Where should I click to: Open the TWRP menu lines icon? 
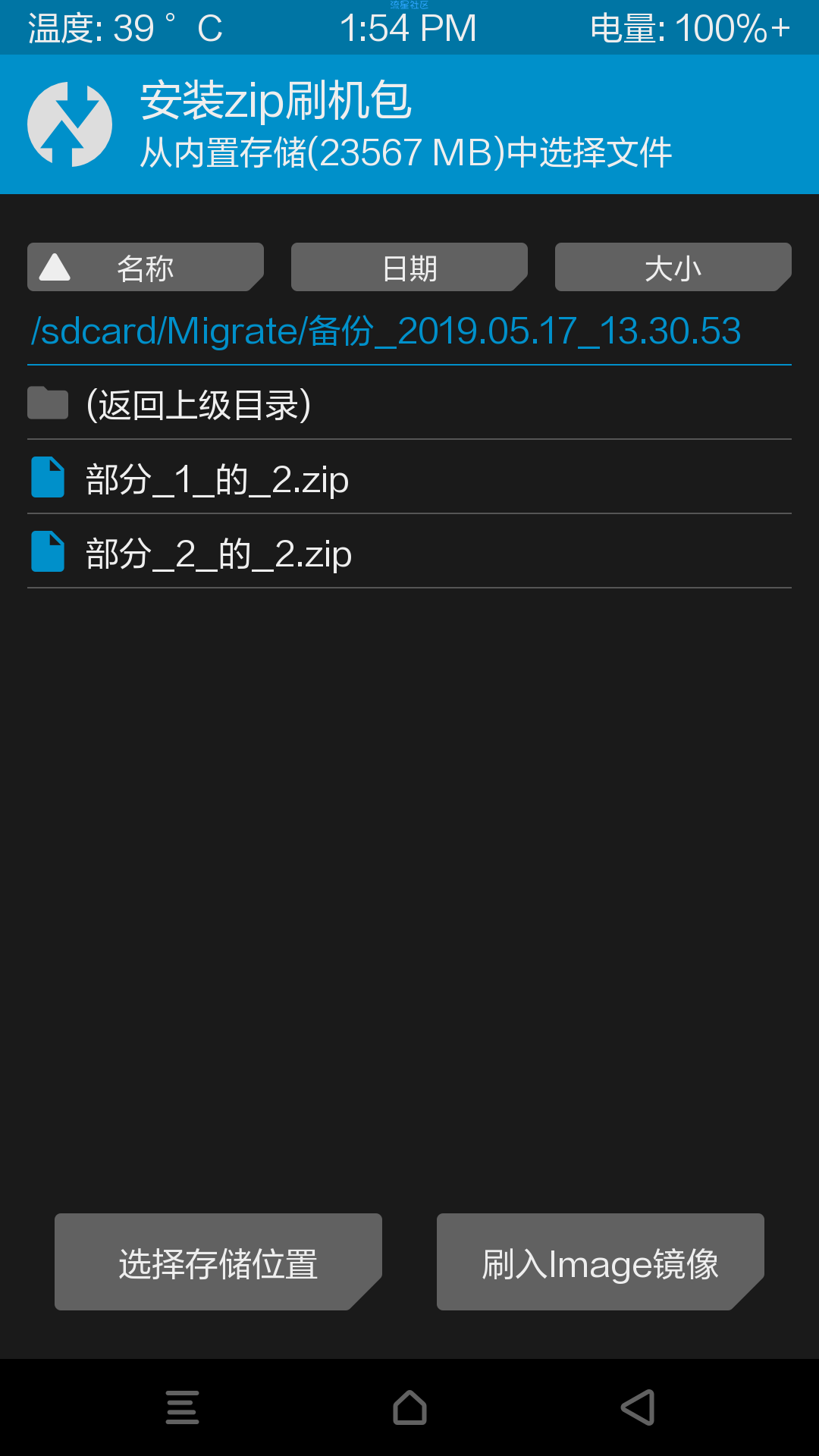[x=183, y=1407]
